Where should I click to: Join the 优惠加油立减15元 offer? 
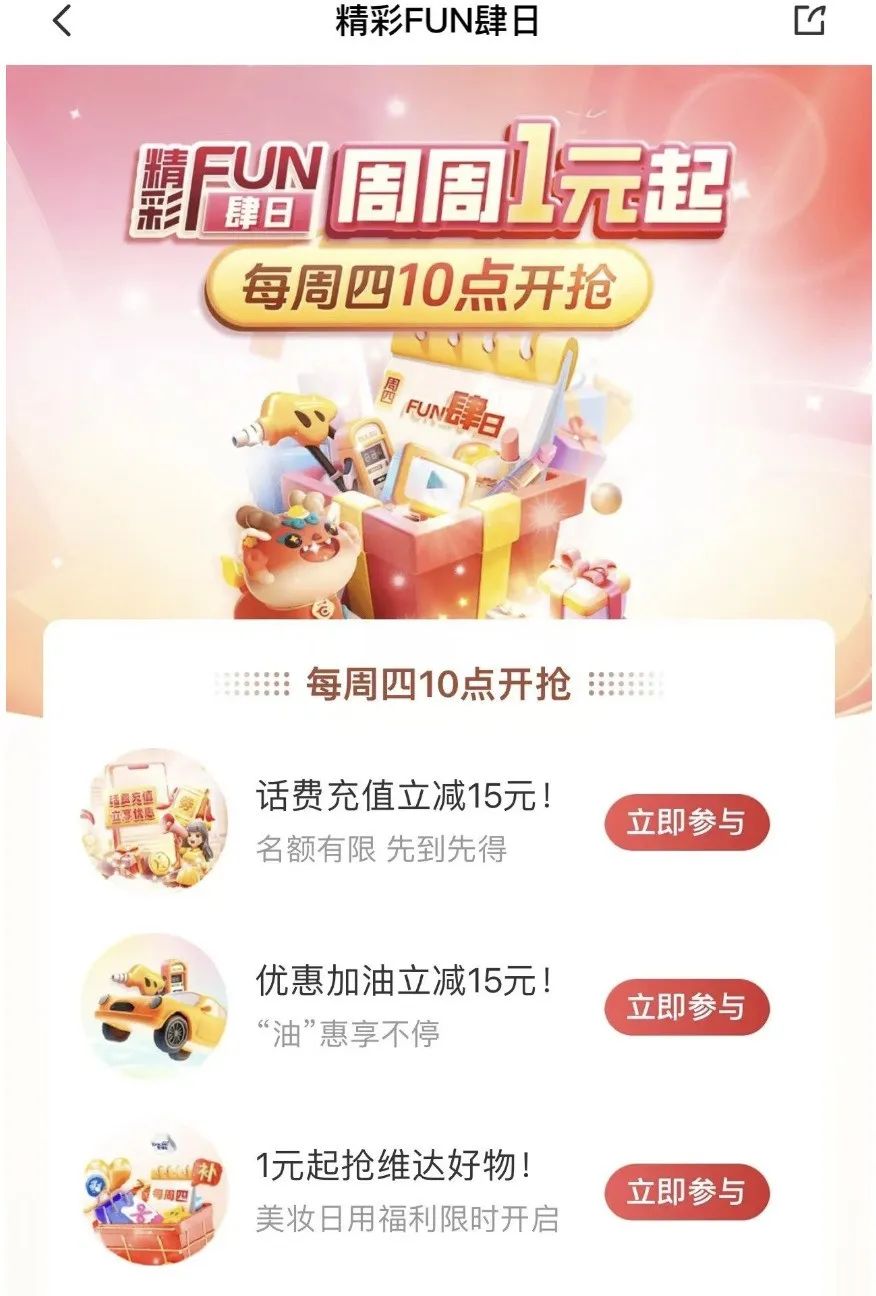686,1007
